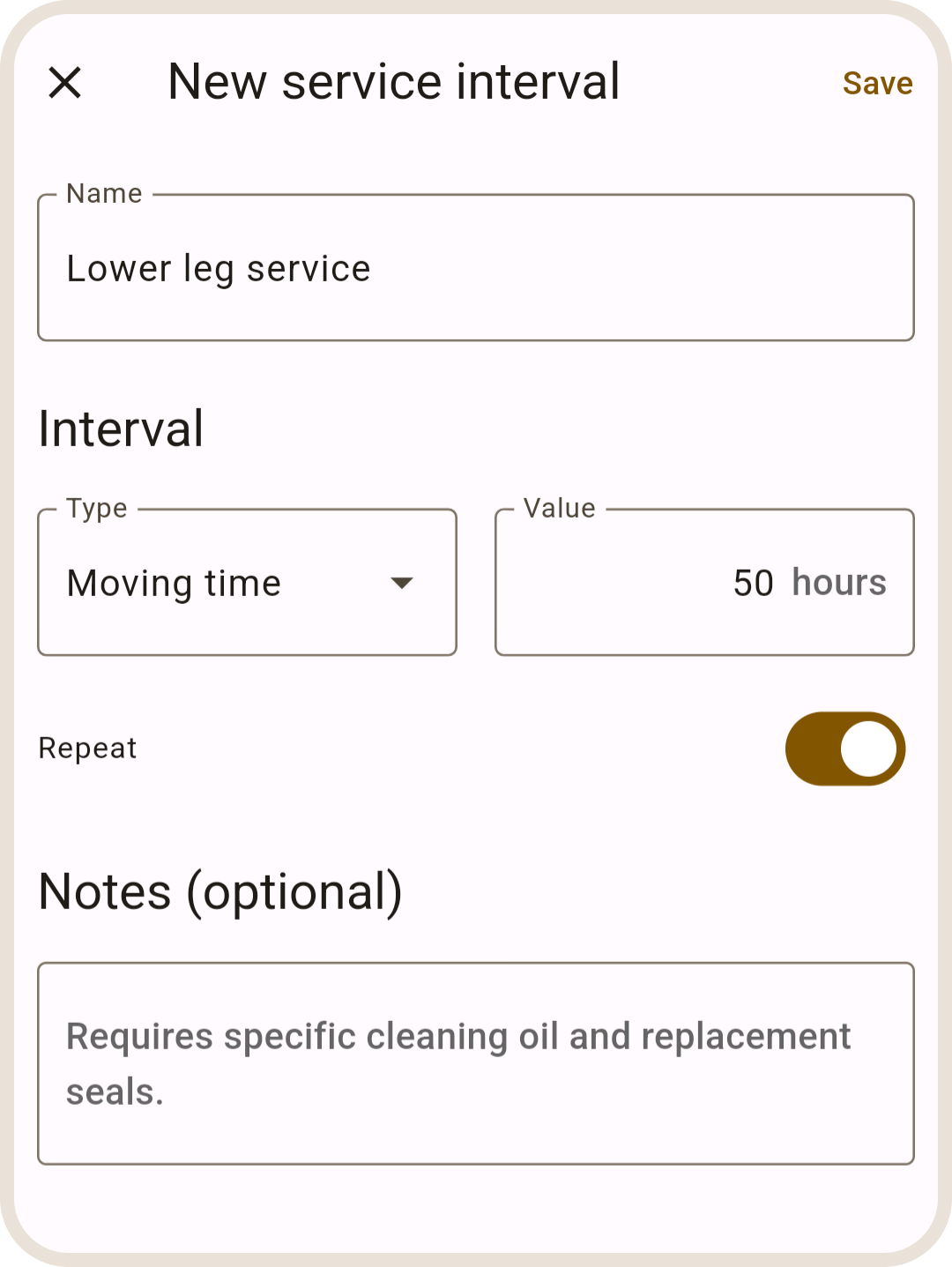Image resolution: width=952 pixels, height=1267 pixels.
Task: Tap the optional notes text box
Action: point(475,1063)
